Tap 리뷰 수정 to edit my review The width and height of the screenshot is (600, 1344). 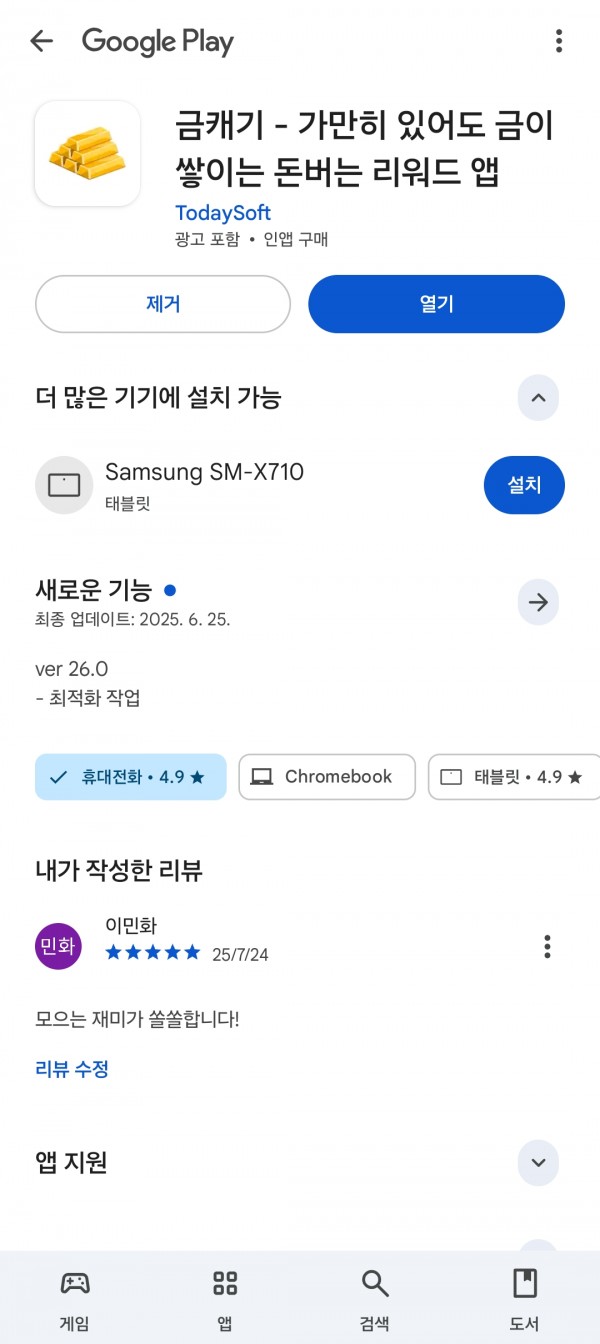click(72, 1069)
